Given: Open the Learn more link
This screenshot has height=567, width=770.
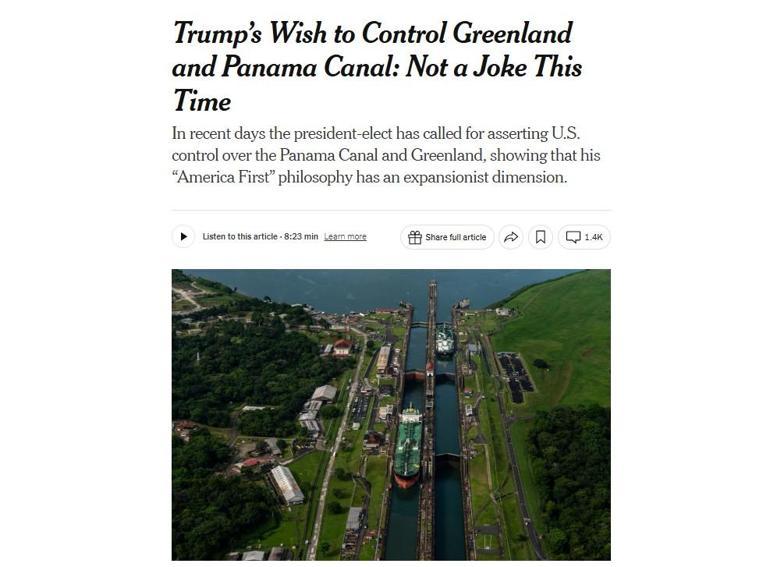Looking at the screenshot, I should pyautogui.click(x=345, y=237).
